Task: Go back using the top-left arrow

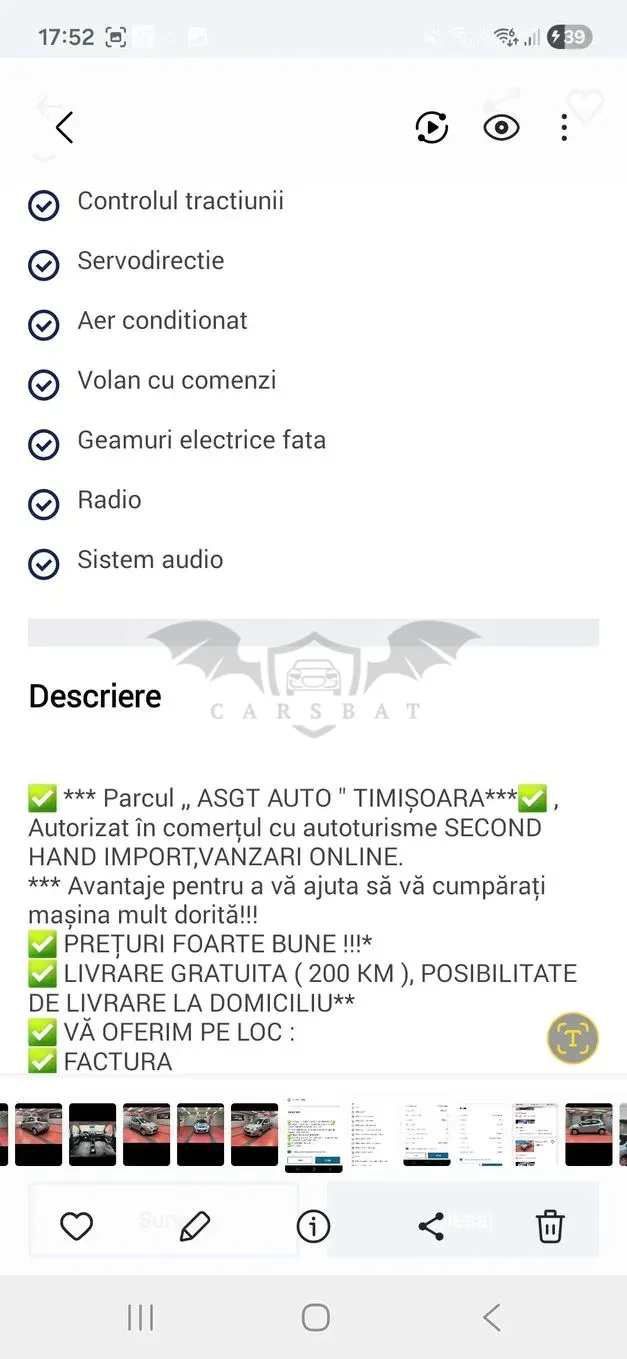Action: click(x=65, y=128)
